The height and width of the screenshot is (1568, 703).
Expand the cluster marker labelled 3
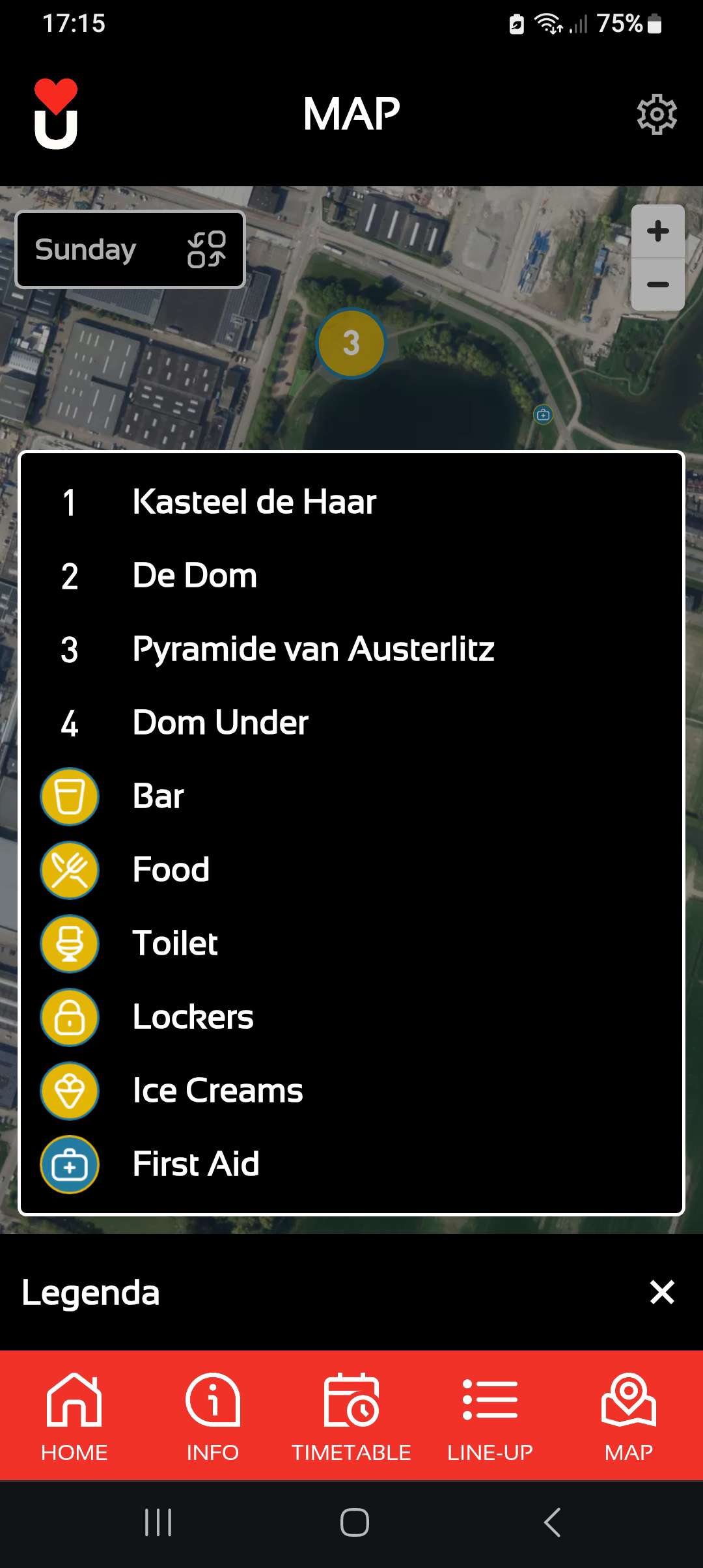tap(351, 343)
